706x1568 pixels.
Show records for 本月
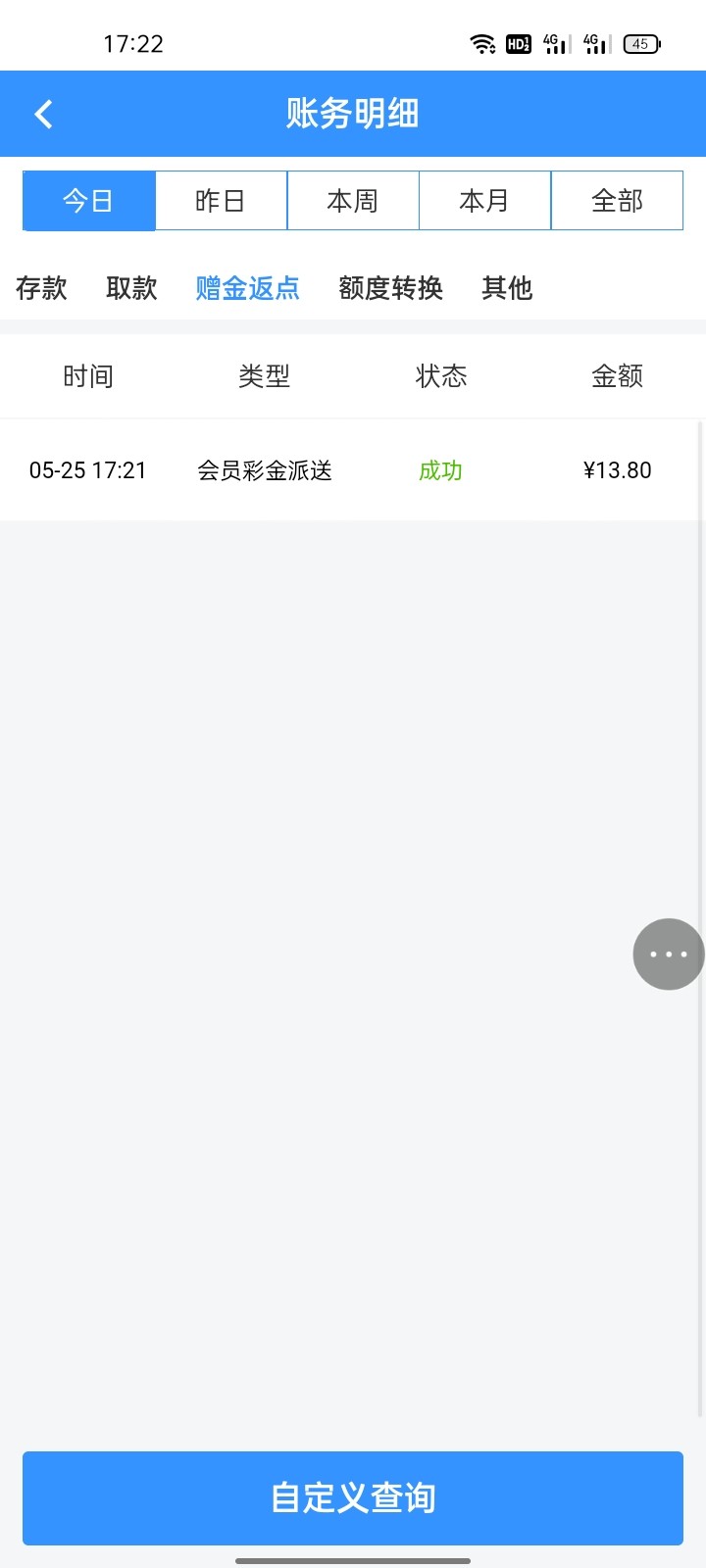[x=484, y=201]
